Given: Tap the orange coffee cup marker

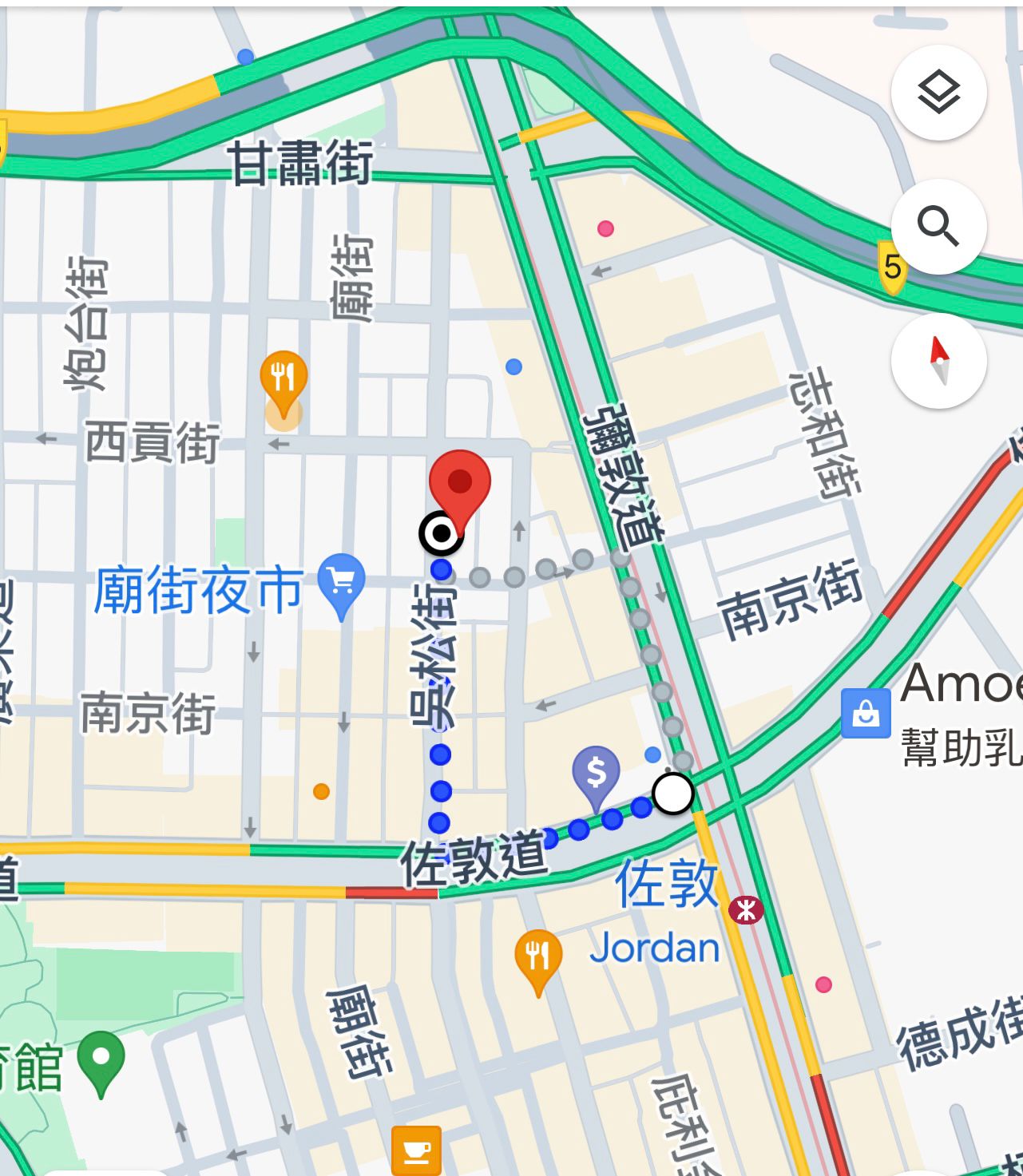Looking at the screenshot, I should point(416,1150).
